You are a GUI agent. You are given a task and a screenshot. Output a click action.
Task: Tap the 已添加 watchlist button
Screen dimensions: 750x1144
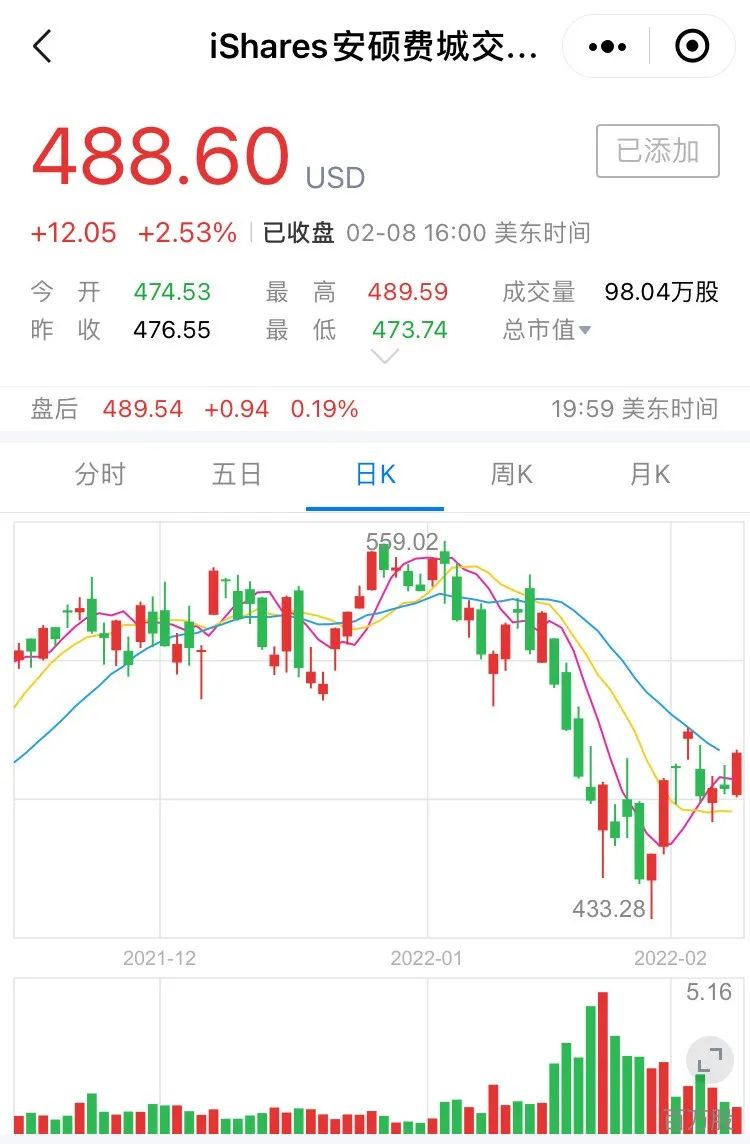pyautogui.click(x=657, y=151)
